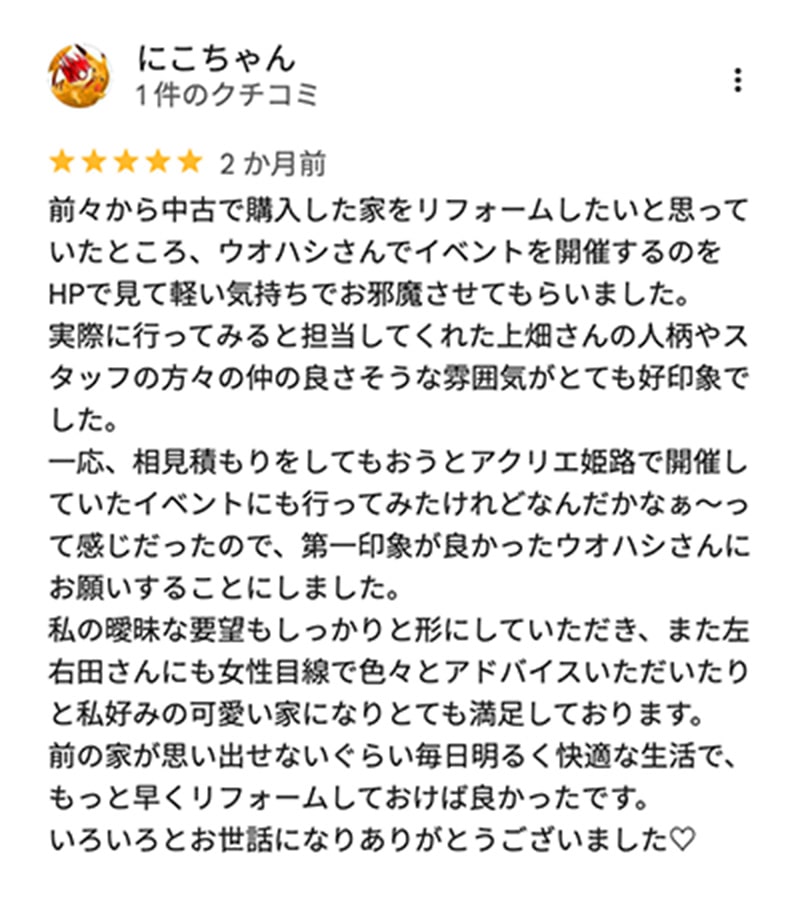Open the review's three-dot overflow menu
This screenshot has height=904, width=802.
(738, 80)
